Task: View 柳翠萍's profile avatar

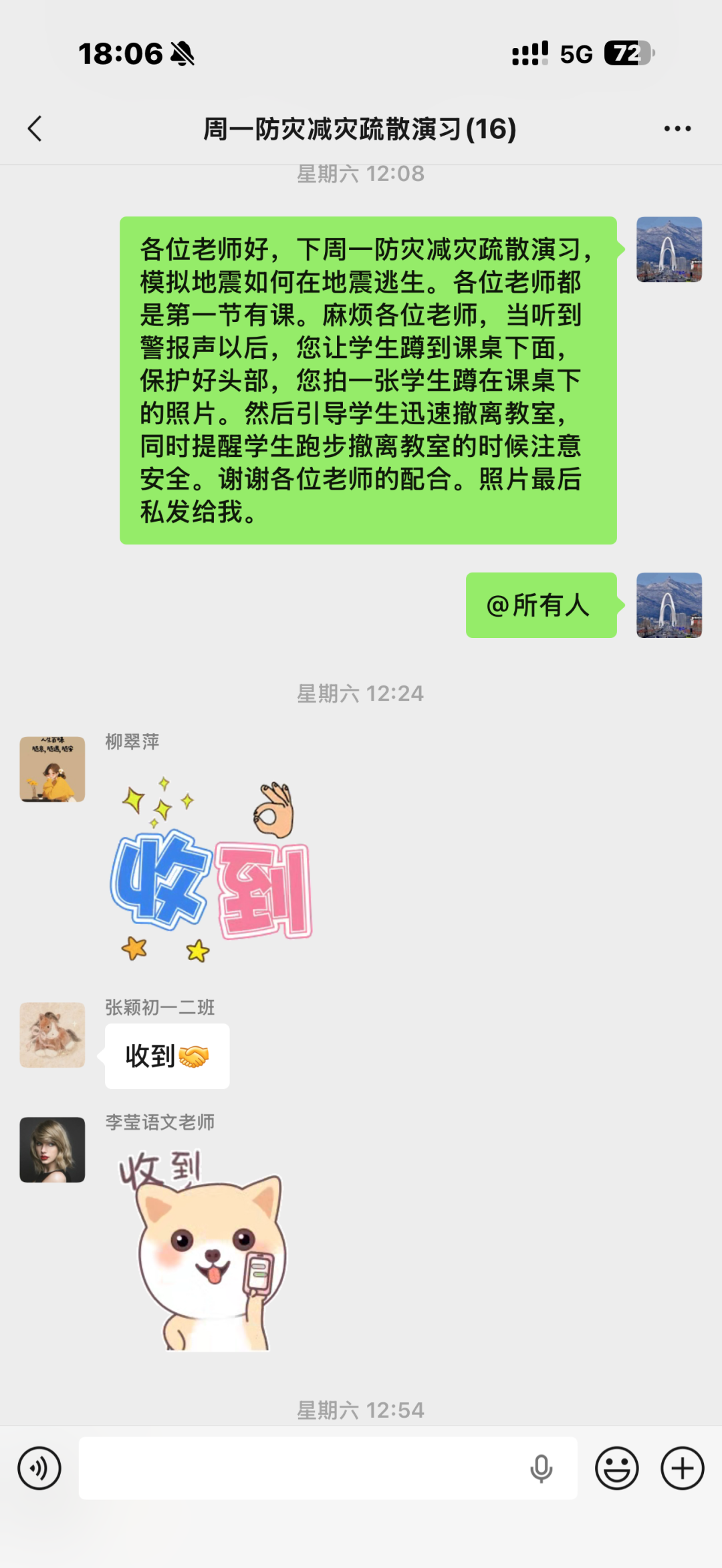Action: 52,769
